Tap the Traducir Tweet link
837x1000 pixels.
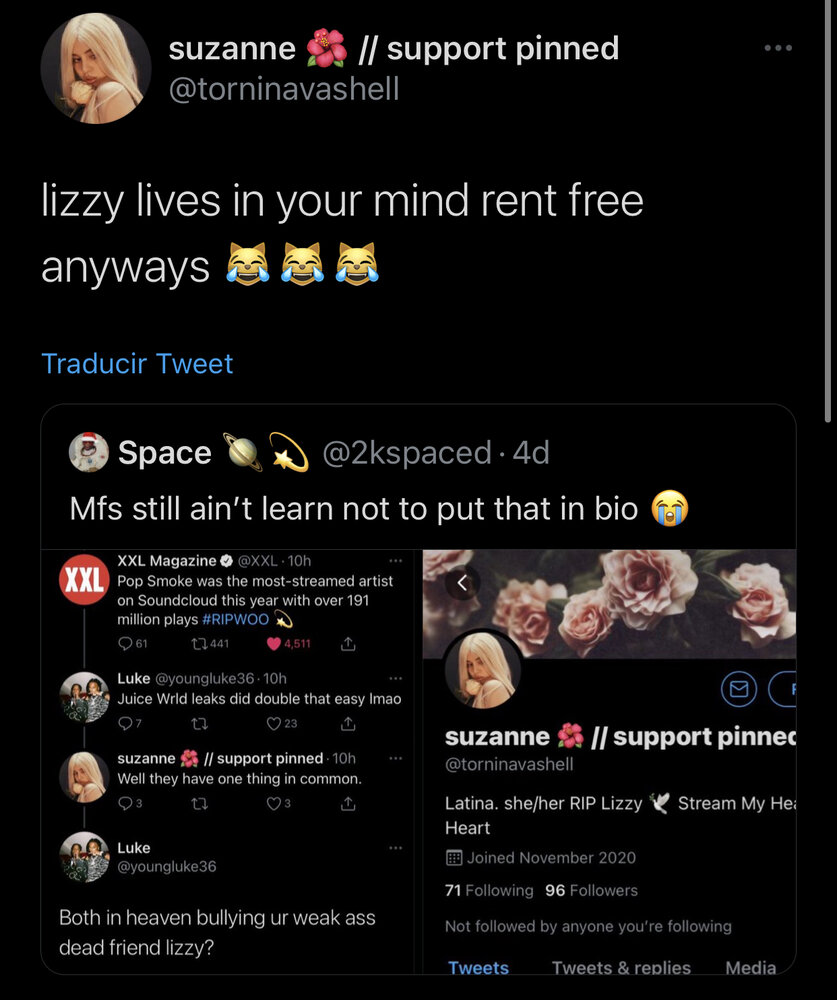point(137,363)
